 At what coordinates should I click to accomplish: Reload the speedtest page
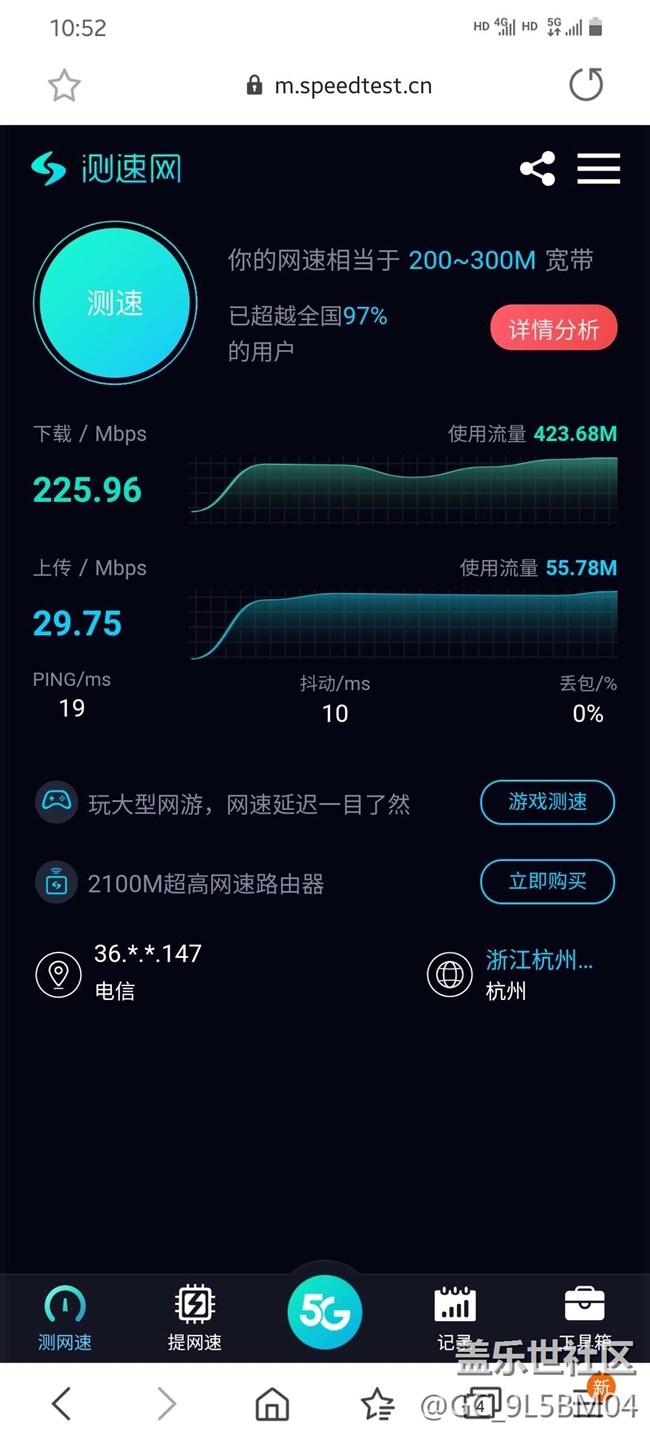pyautogui.click(x=586, y=85)
